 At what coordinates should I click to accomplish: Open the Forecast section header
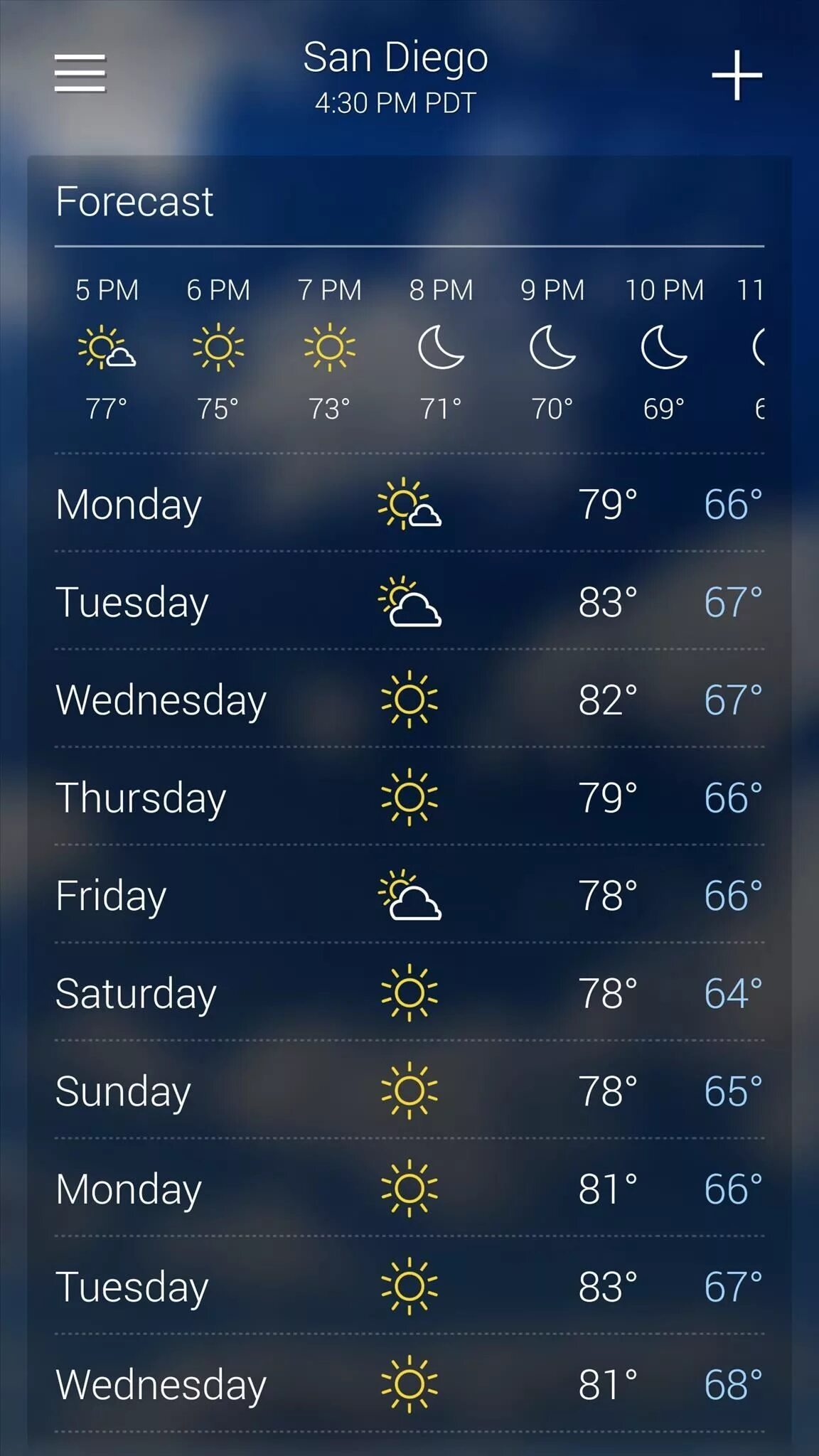(x=134, y=201)
